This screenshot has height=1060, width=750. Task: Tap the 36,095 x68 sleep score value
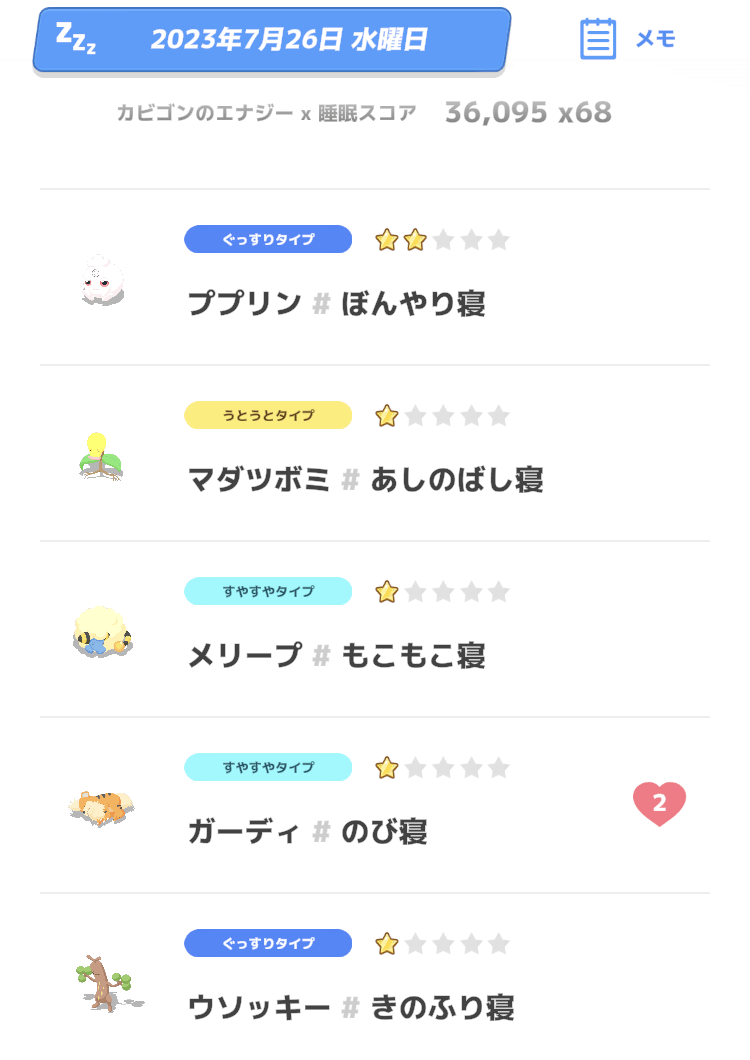pos(527,112)
